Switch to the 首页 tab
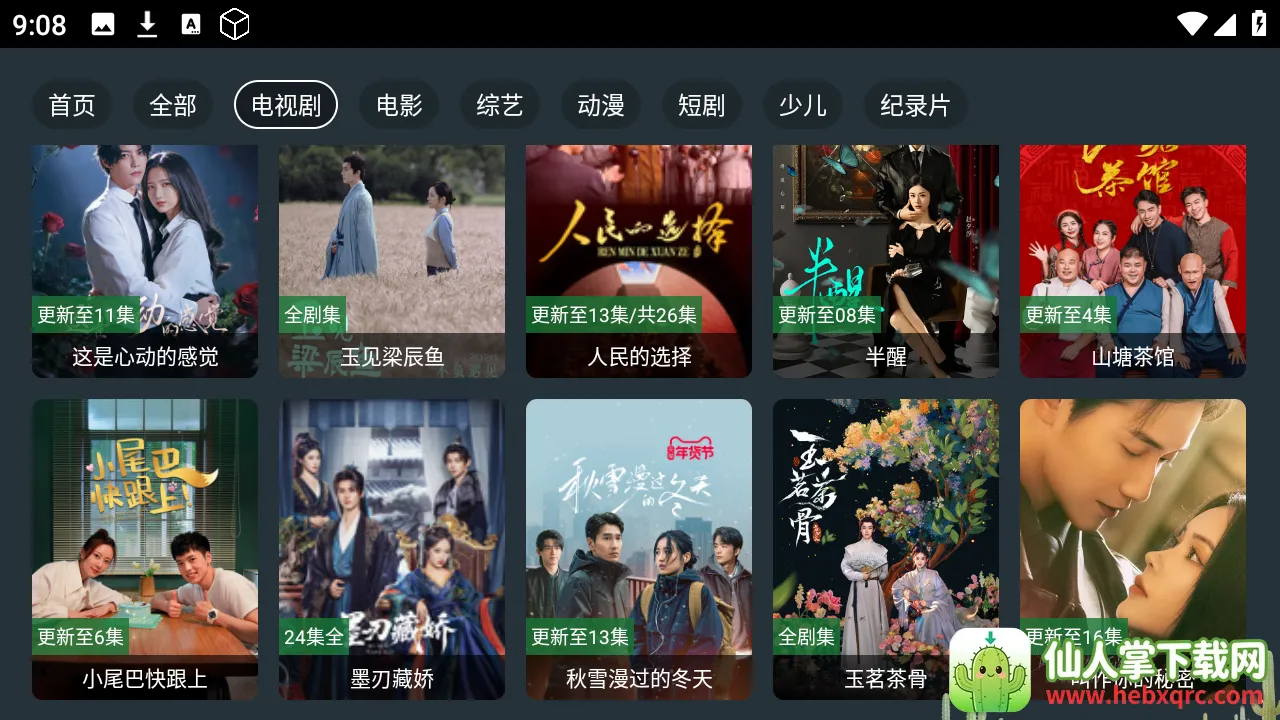 72,105
